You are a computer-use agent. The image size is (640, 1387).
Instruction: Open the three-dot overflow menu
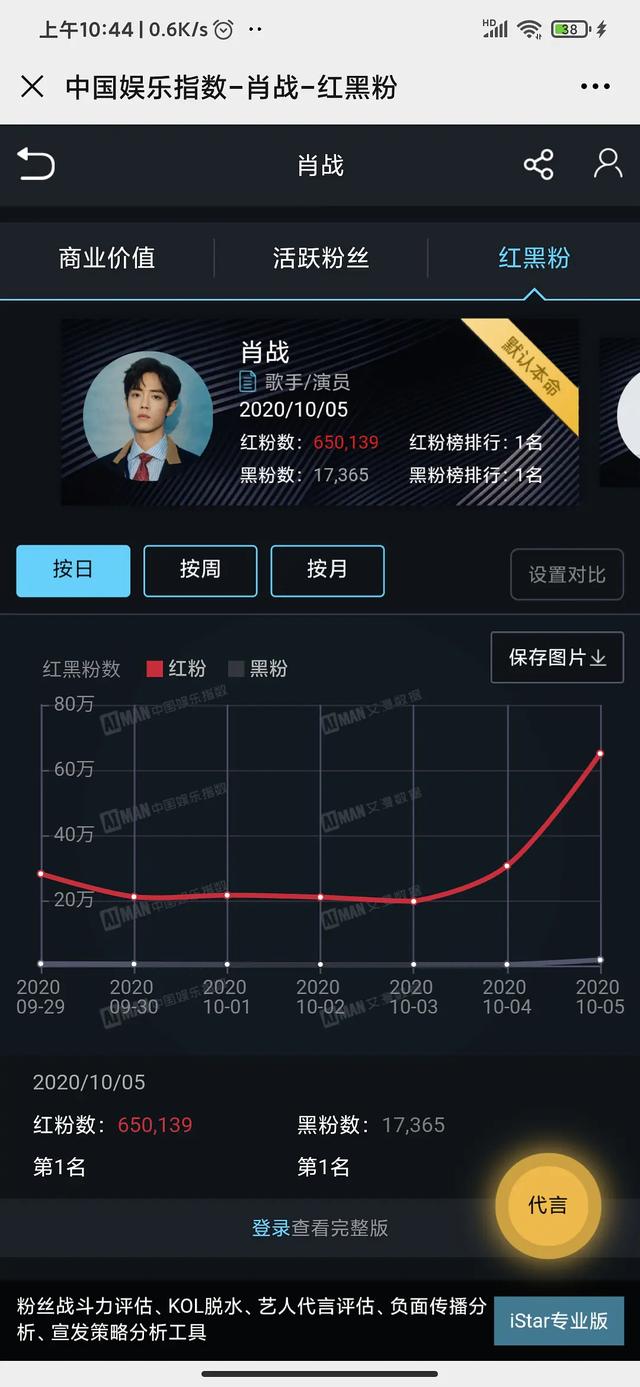click(595, 87)
